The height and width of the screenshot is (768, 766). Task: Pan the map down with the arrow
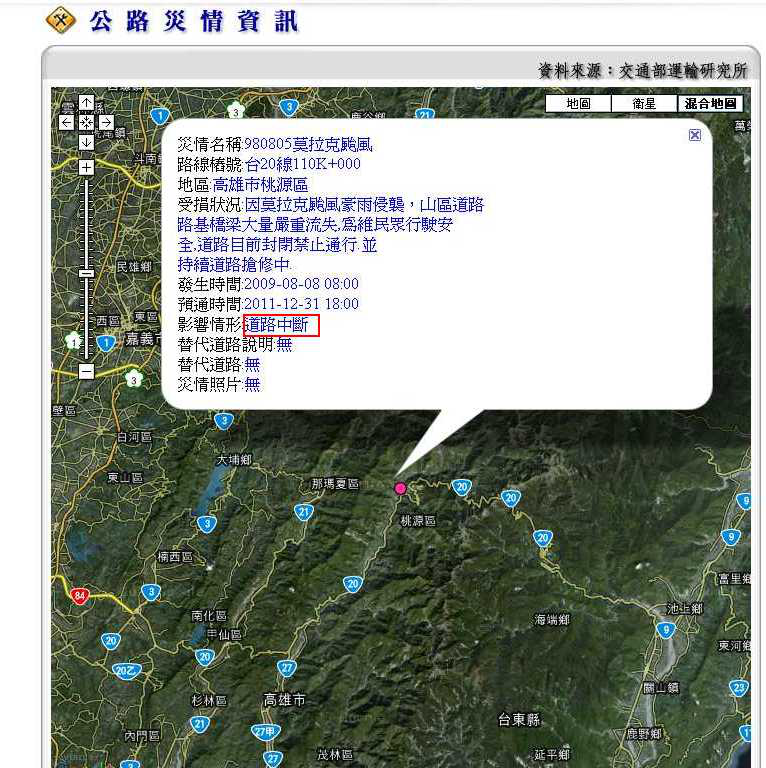pyautogui.click(x=86, y=141)
